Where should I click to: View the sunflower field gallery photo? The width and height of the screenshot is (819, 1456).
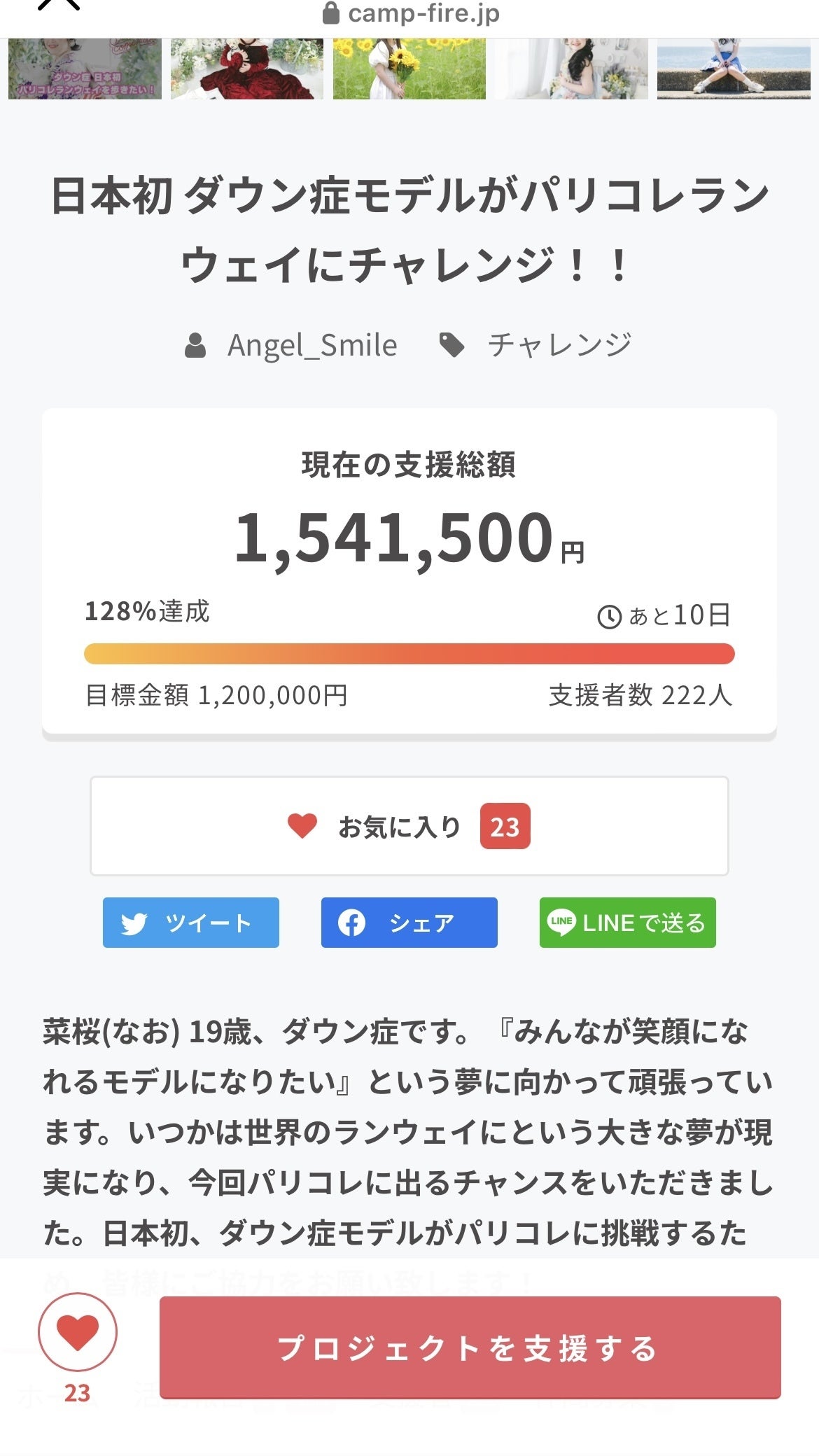tap(409, 69)
